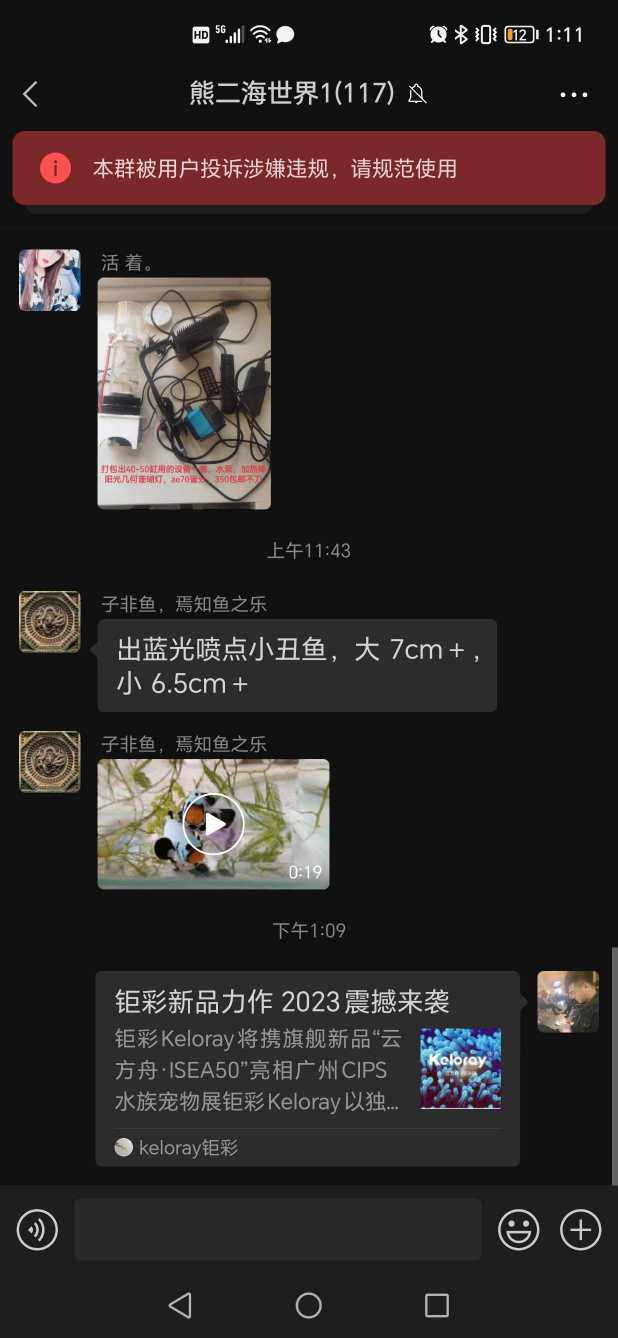Screen dimensions: 618x1338
Task: Open the plus attachments menu
Action: point(580,1229)
